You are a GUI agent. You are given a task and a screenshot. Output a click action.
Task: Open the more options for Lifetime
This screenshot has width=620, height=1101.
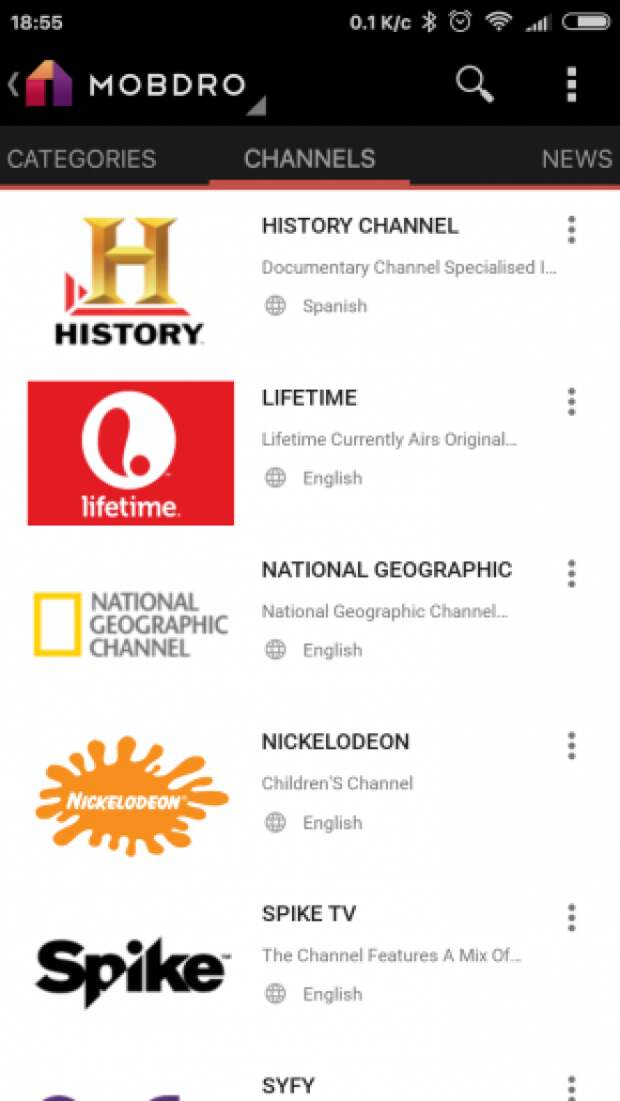(571, 402)
